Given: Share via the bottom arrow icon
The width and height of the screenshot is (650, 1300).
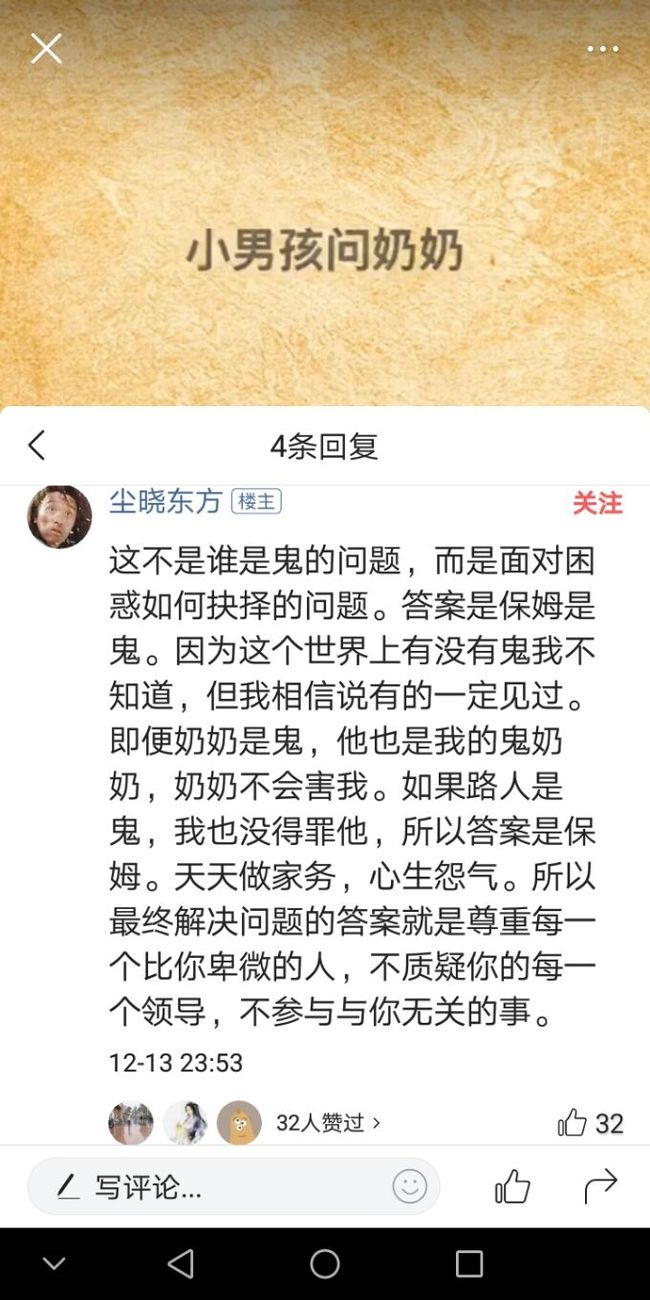Looking at the screenshot, I should tap(601, 1187).
